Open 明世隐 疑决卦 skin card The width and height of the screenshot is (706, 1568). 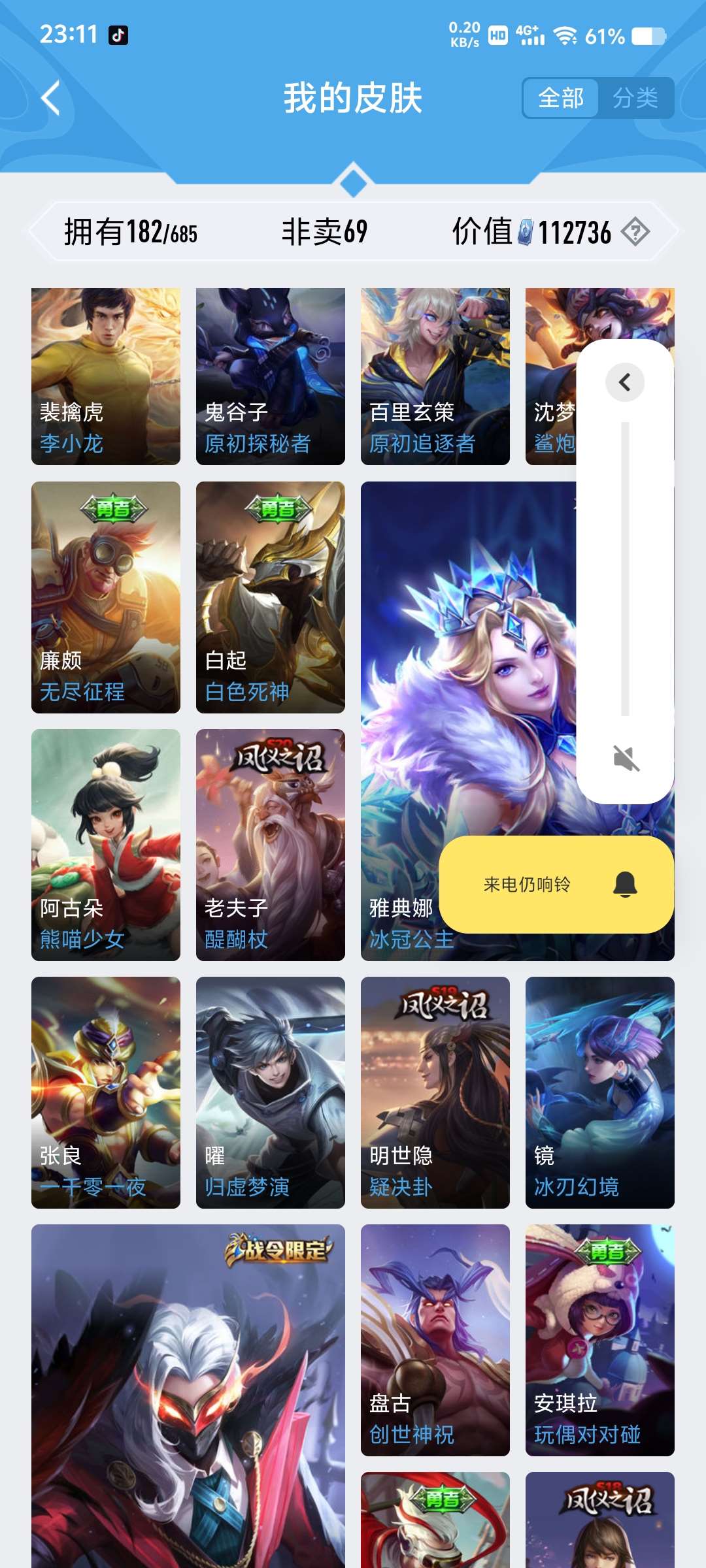coord(435,1092)
